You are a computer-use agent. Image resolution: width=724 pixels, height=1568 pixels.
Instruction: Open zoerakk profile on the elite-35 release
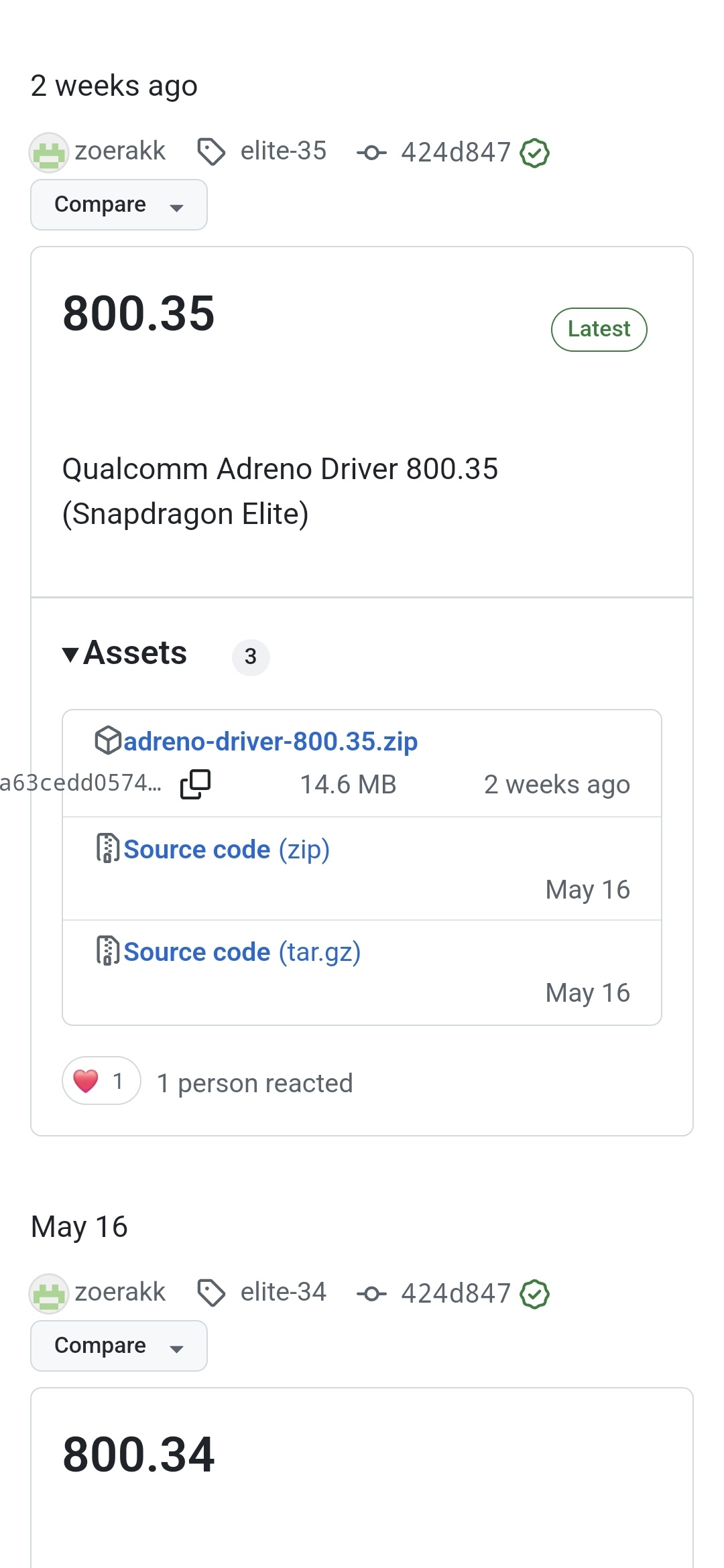point(119,151)
